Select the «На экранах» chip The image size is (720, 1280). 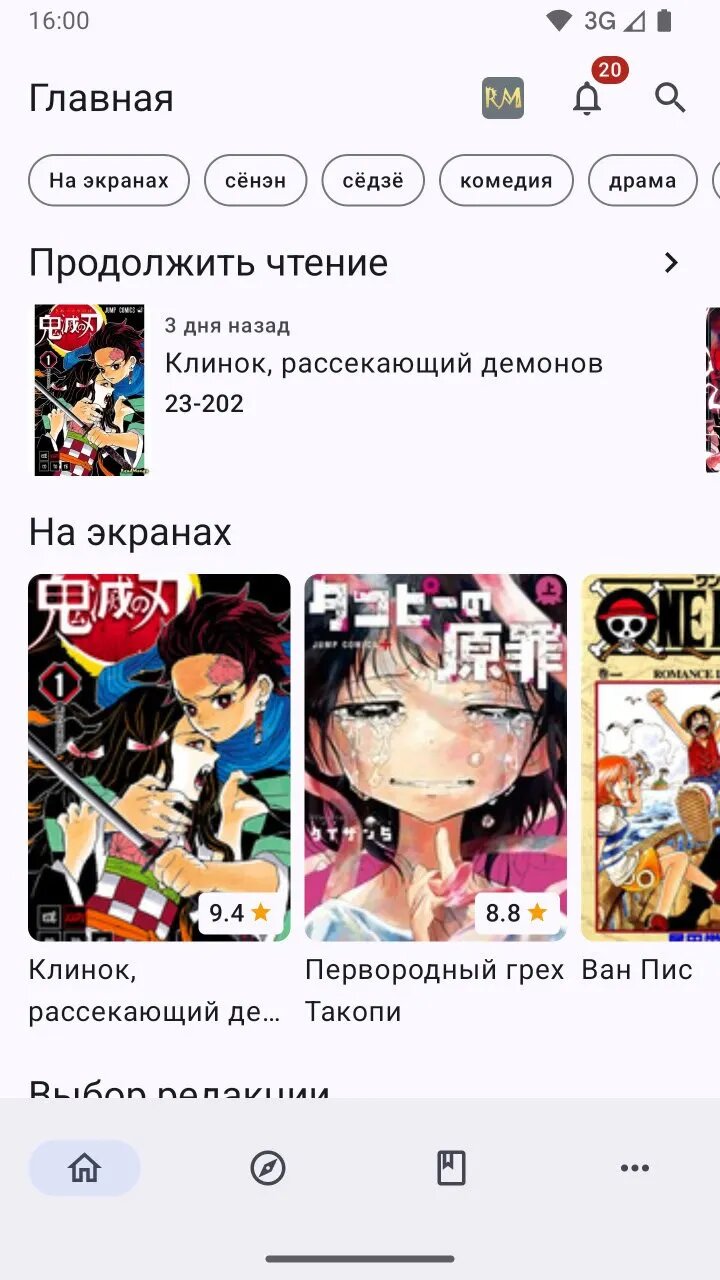(x=109, y=181)
